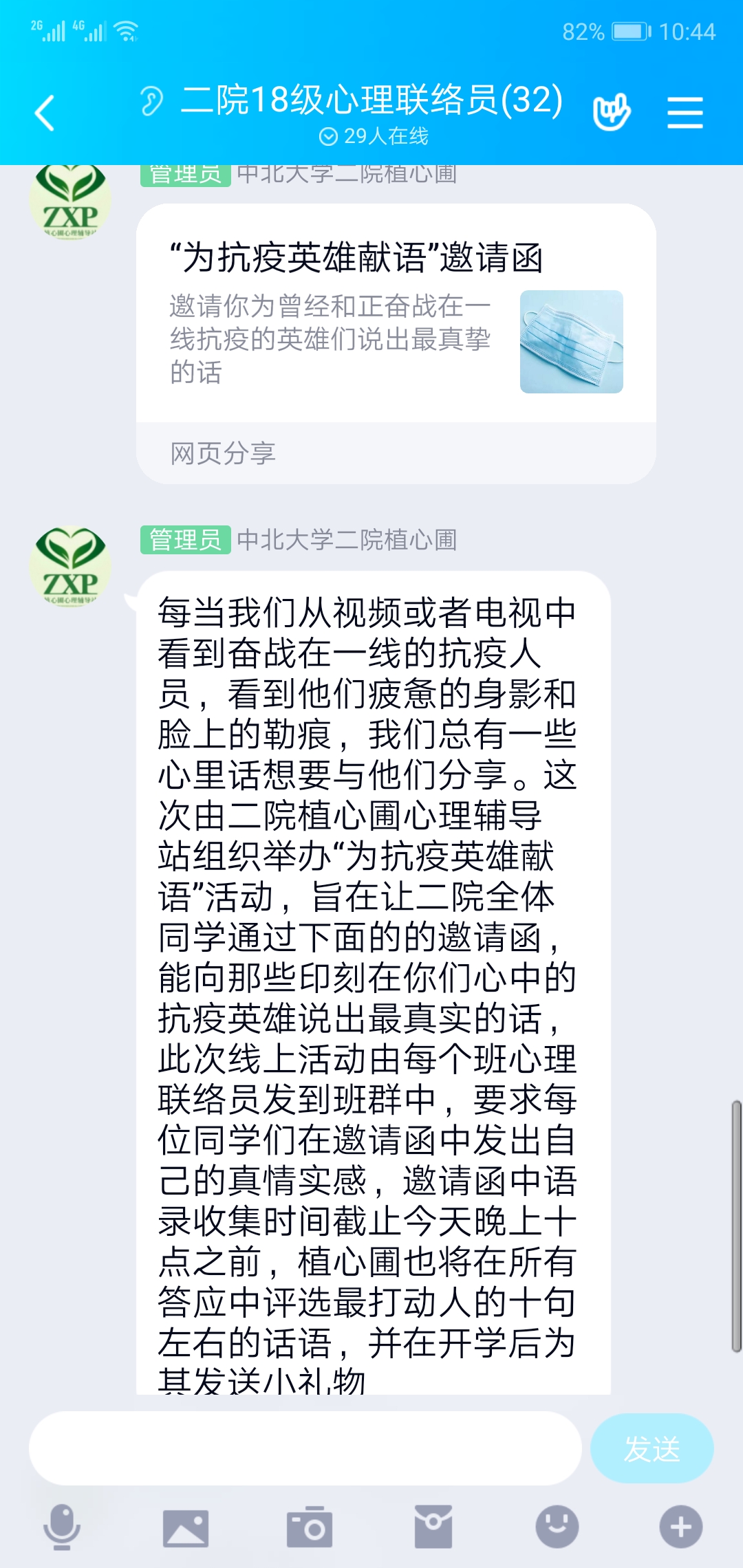Screen dimensions: 743x1568
Task: Tap the hand gesture icon in header
Action: [x=611, y=111]
